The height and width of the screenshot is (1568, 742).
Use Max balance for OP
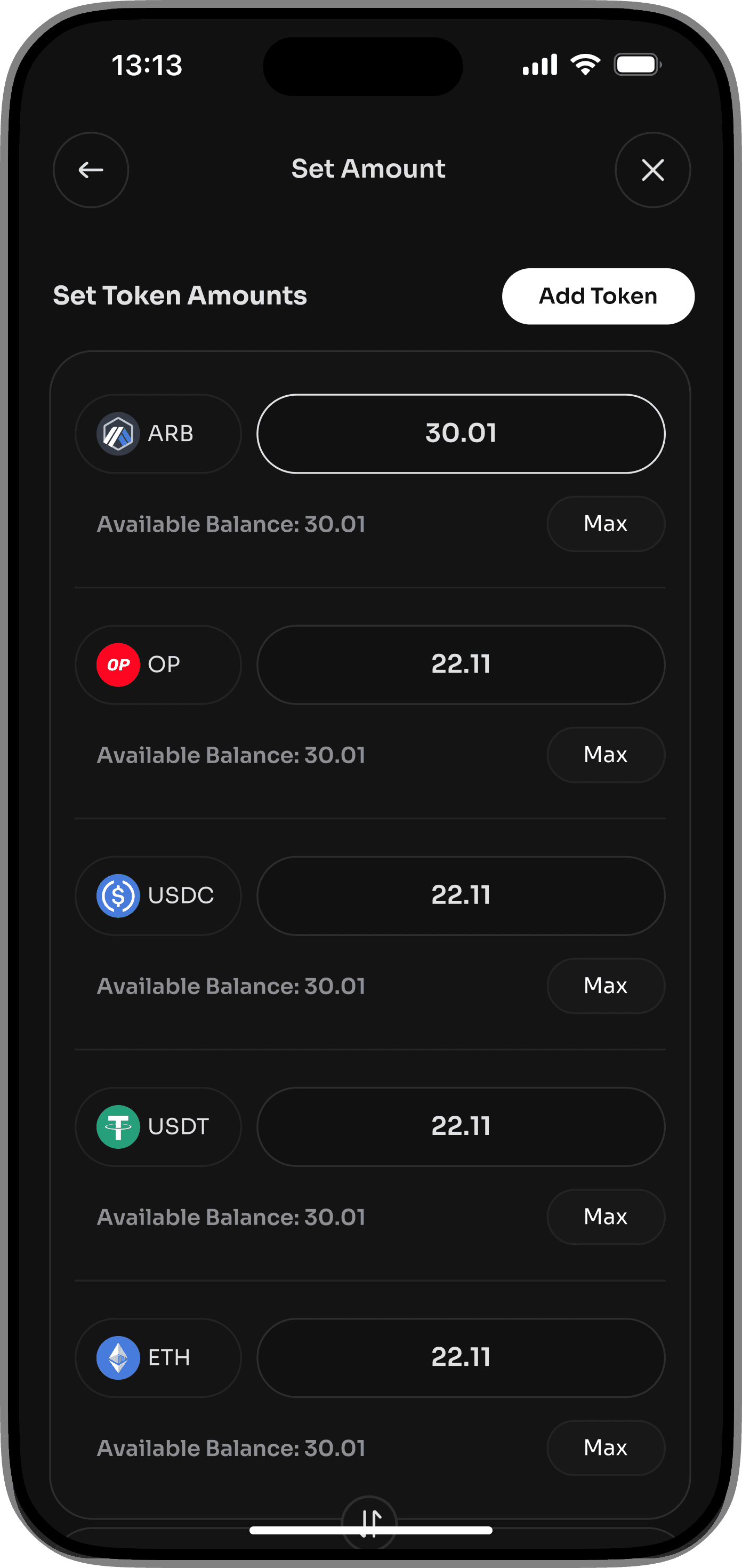click(605, 755)
